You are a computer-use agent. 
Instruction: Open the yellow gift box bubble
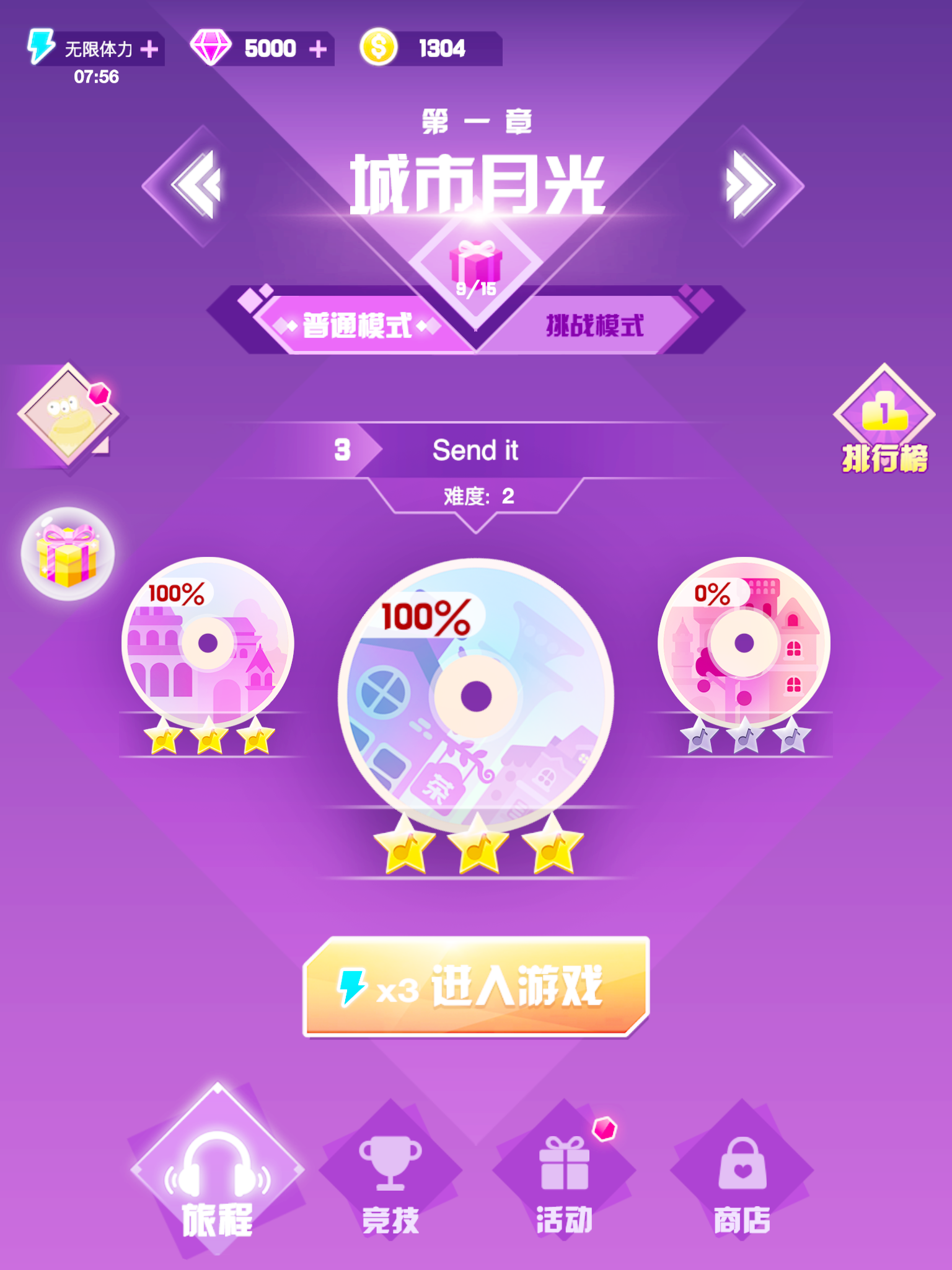68,554
